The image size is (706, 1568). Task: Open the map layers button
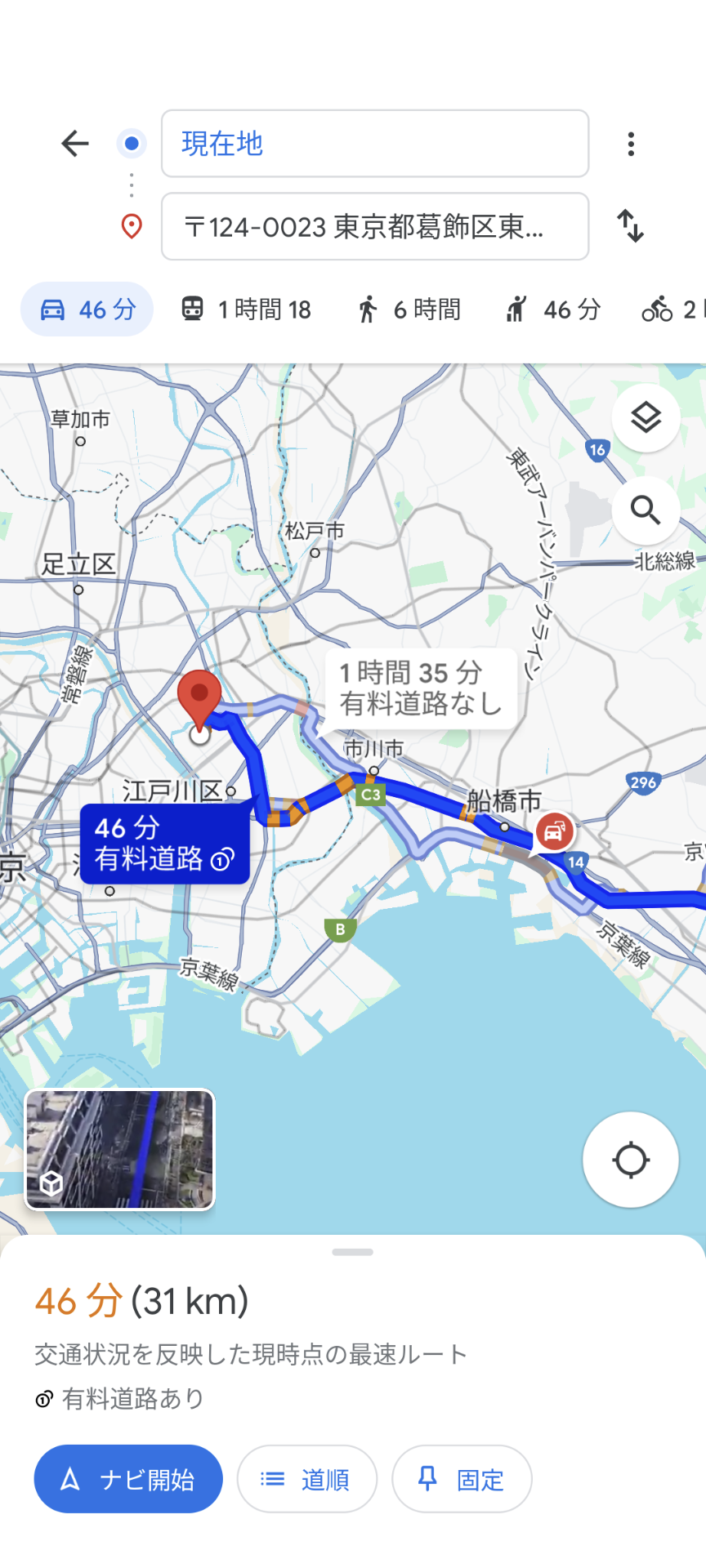click(x=646, y=418)
